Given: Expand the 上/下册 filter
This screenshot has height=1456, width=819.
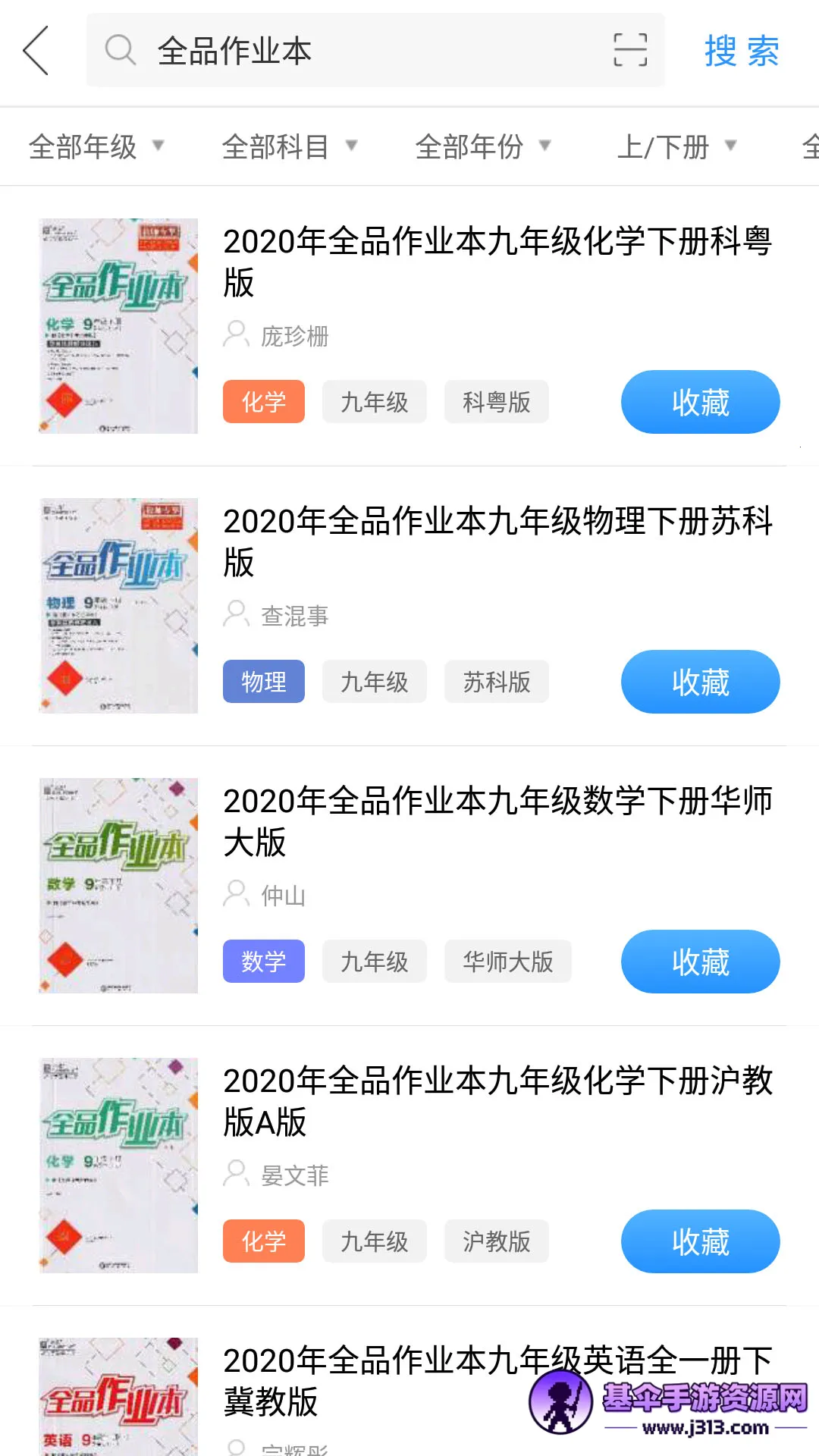Looking at the screenshot, I should [675, 146].
